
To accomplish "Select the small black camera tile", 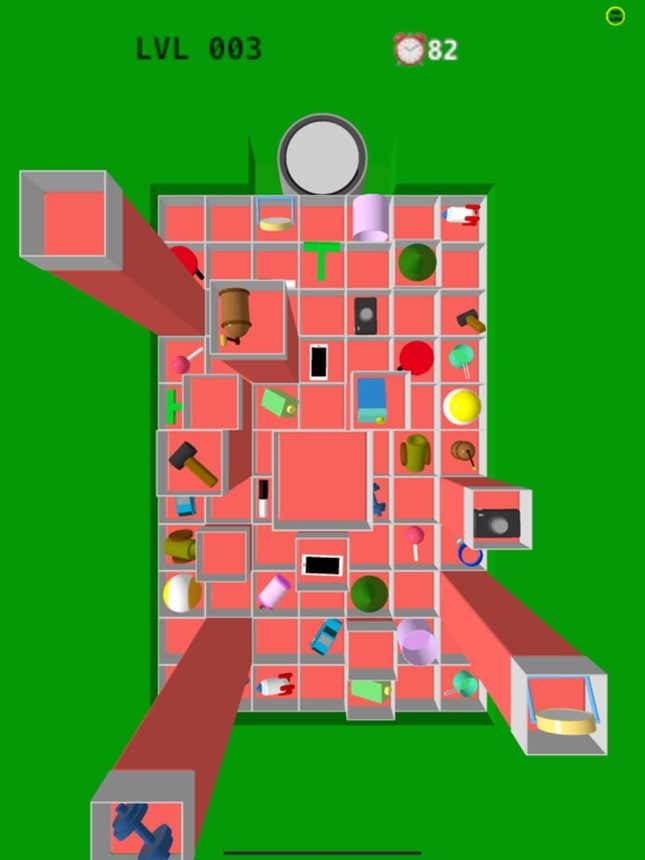I will tap(365, 316).
